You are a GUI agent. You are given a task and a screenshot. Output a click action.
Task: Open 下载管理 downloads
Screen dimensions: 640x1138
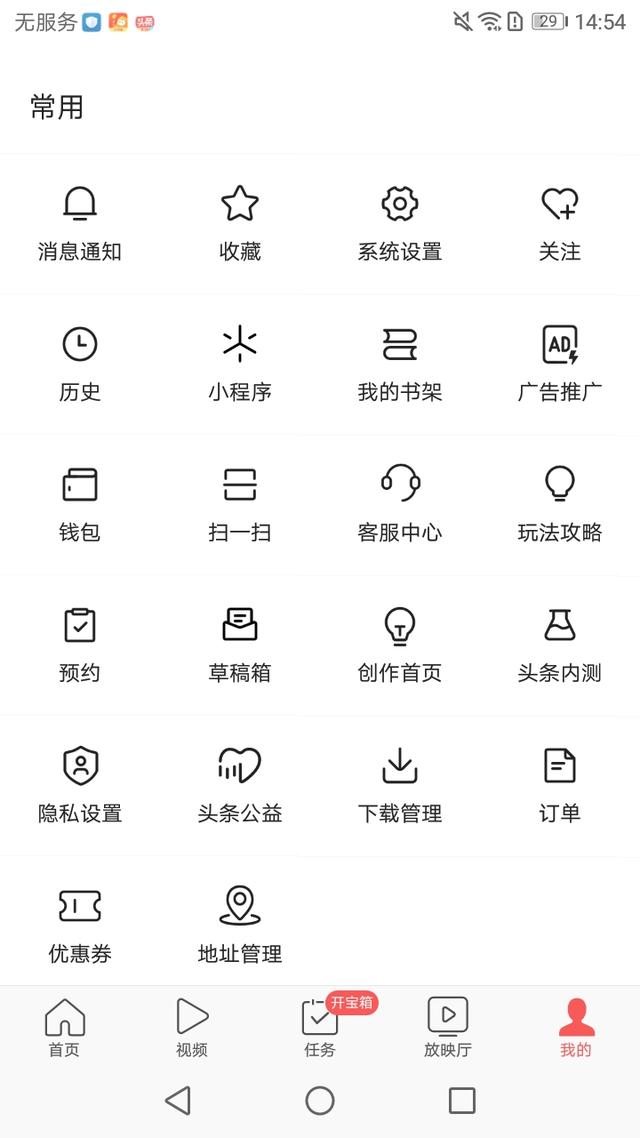[400, 785]
